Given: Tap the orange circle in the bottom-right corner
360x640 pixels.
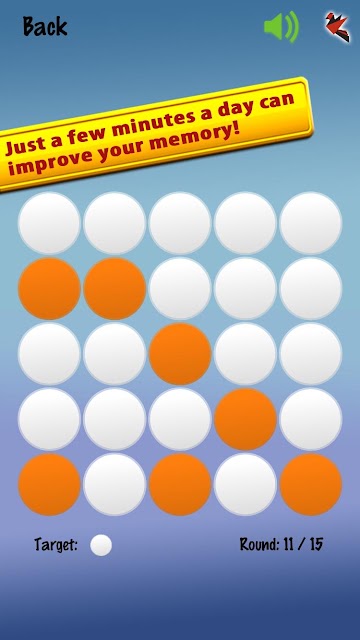Looking at the screenshot, I should click(x=311, y=484).
